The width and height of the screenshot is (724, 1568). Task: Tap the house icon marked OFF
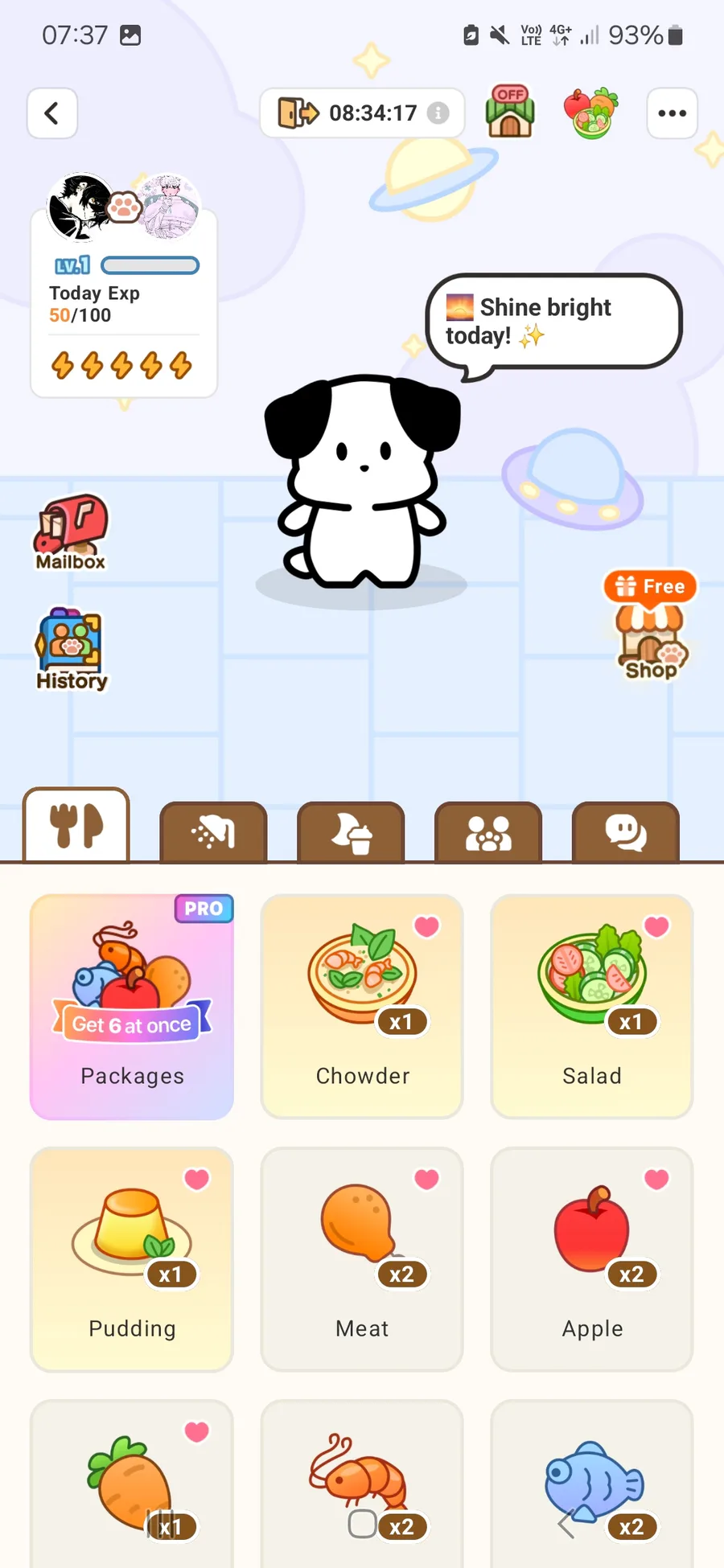510,113
